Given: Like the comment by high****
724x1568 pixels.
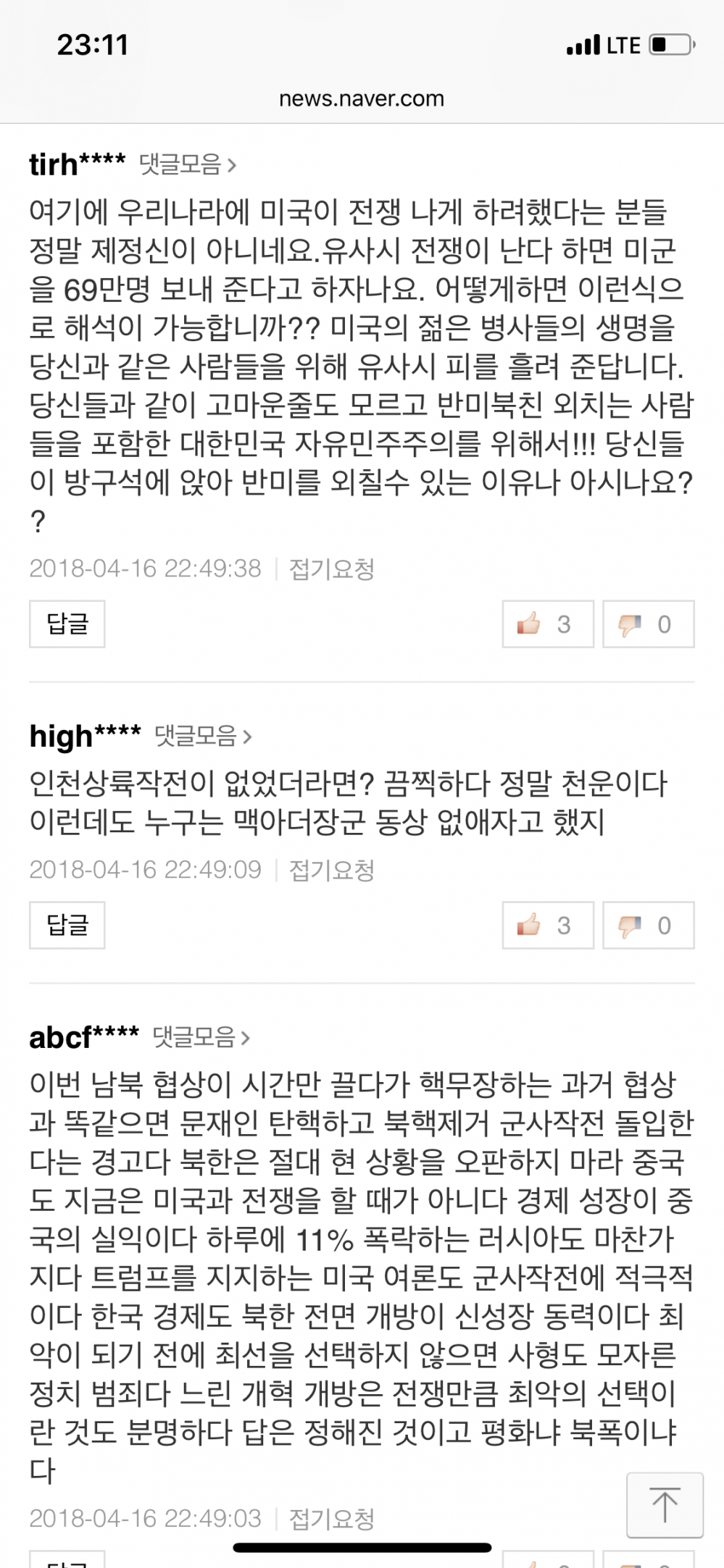Looking at the screenshot, I should [548, 925].
